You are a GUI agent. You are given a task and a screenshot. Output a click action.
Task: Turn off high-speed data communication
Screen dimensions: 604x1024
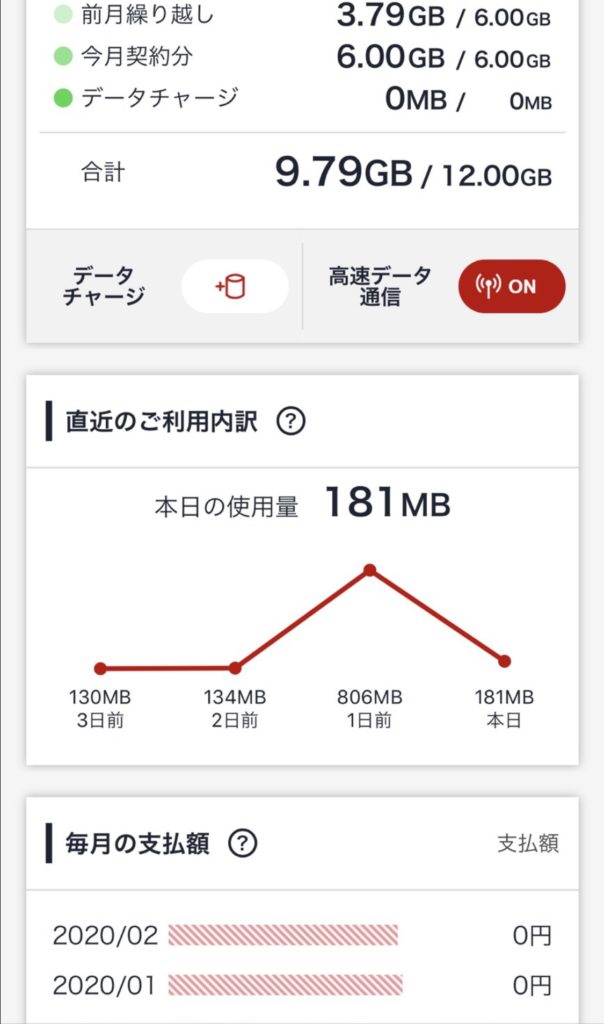[511, 286]
